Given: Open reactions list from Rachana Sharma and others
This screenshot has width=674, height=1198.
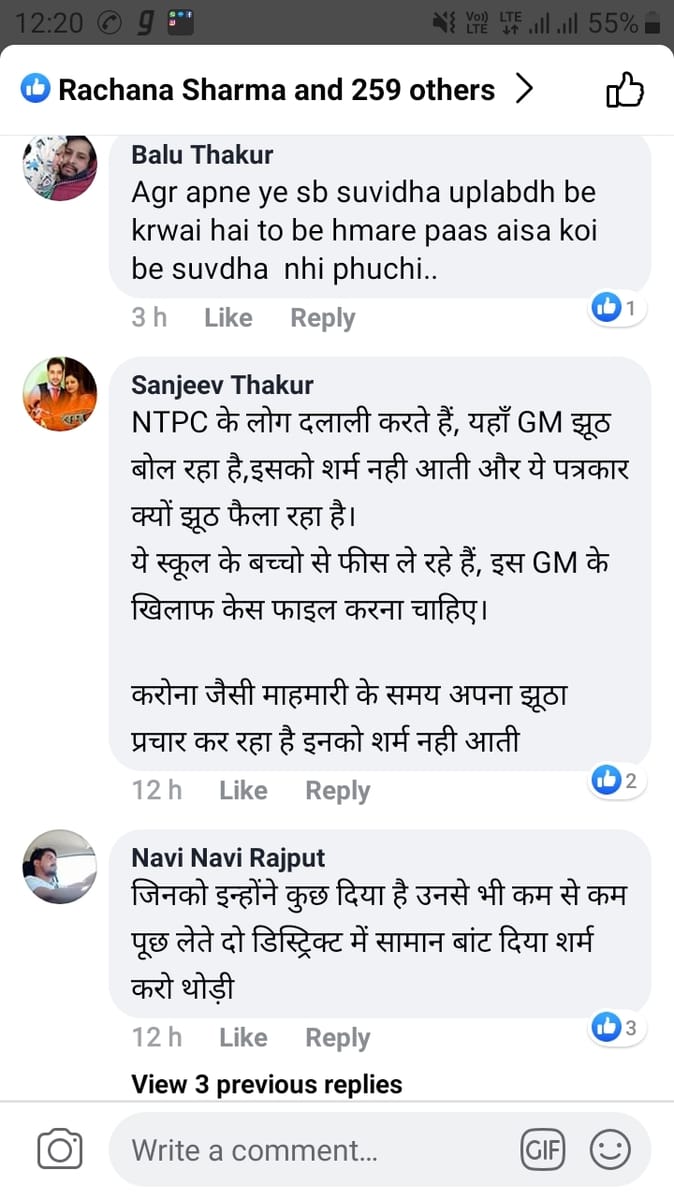Looking at the screenshot, I should click(x=277, y=90).
